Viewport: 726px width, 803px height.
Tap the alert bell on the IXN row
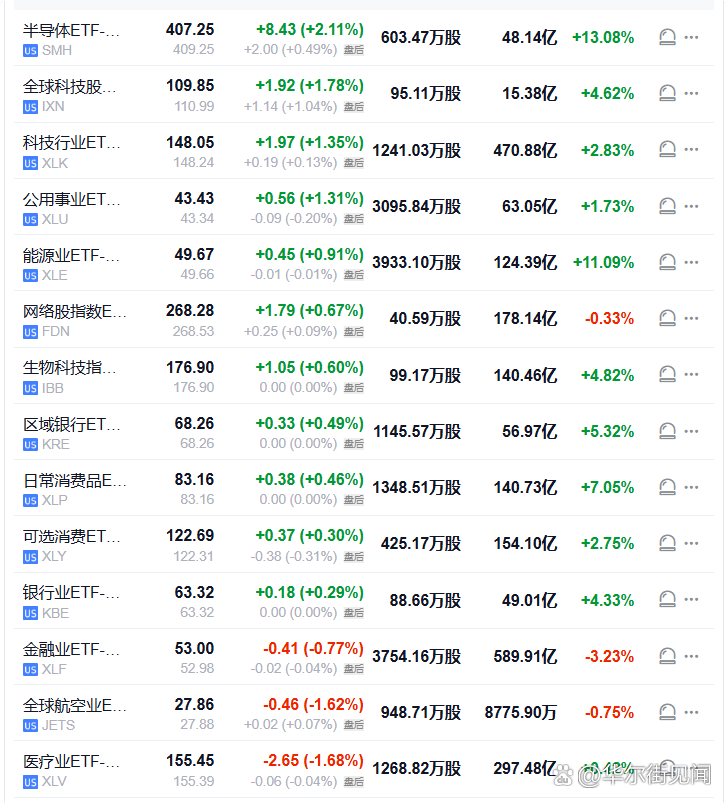coord(667,94)
